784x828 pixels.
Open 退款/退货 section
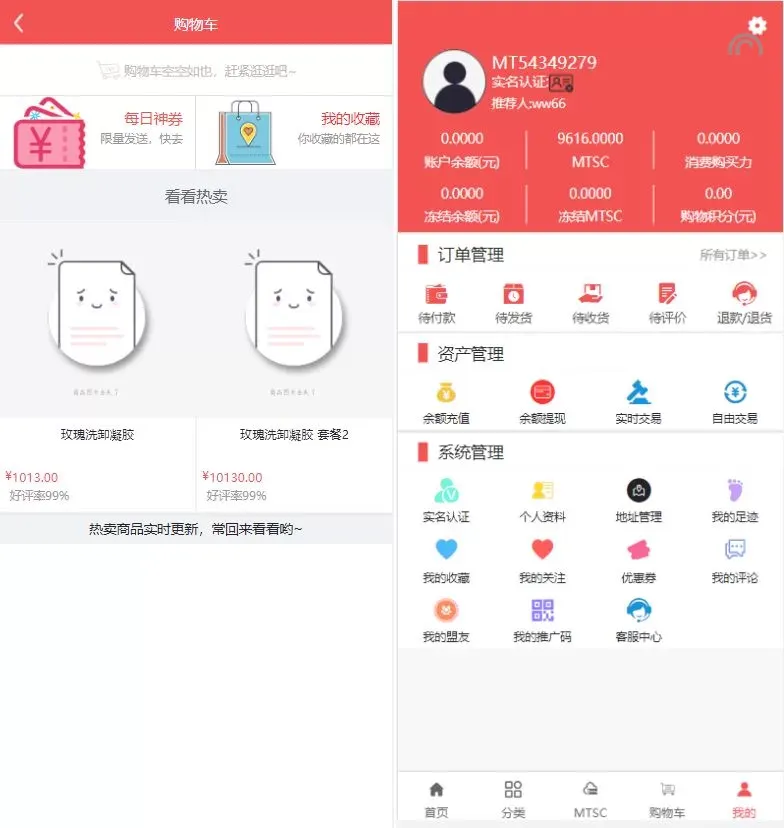744,303
